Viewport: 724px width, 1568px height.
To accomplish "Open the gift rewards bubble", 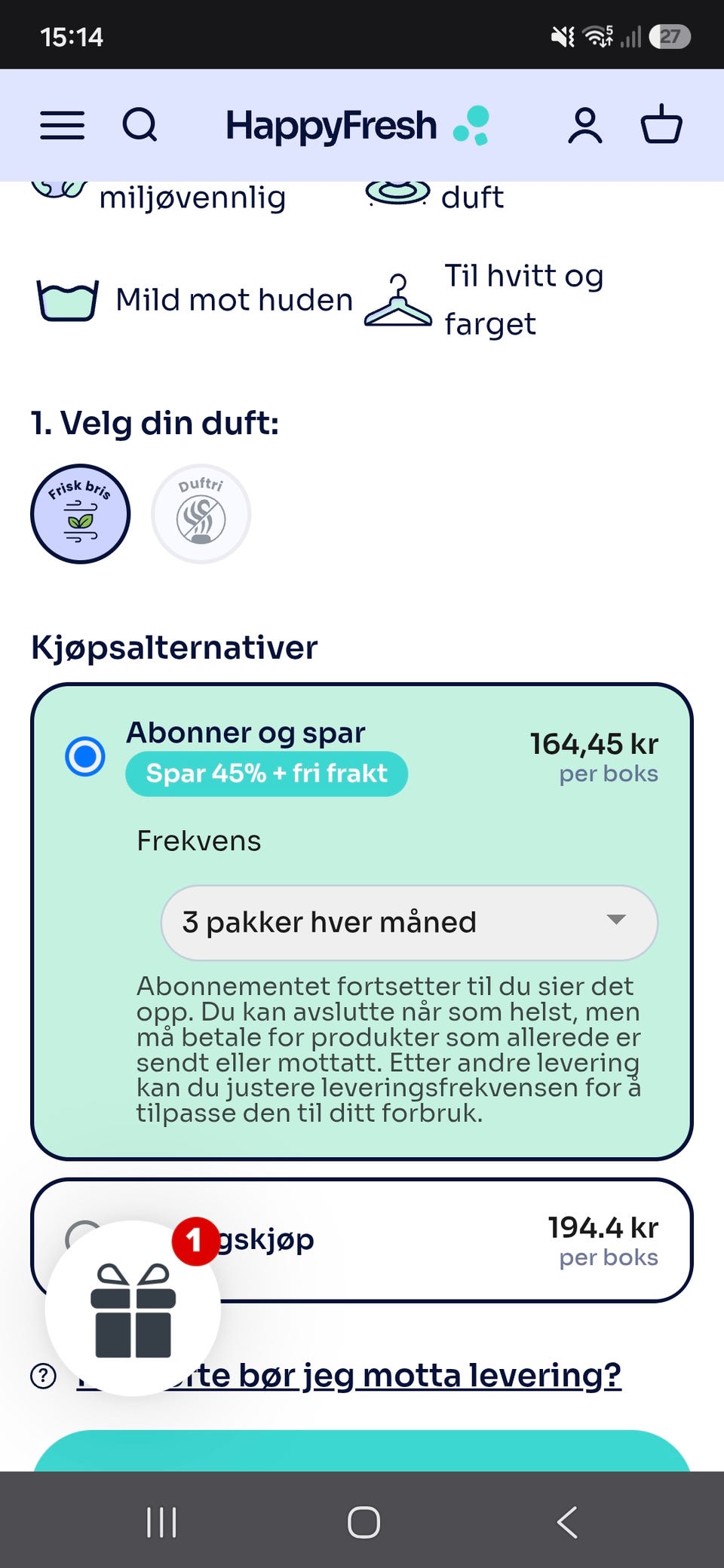I will [133, 1309].
